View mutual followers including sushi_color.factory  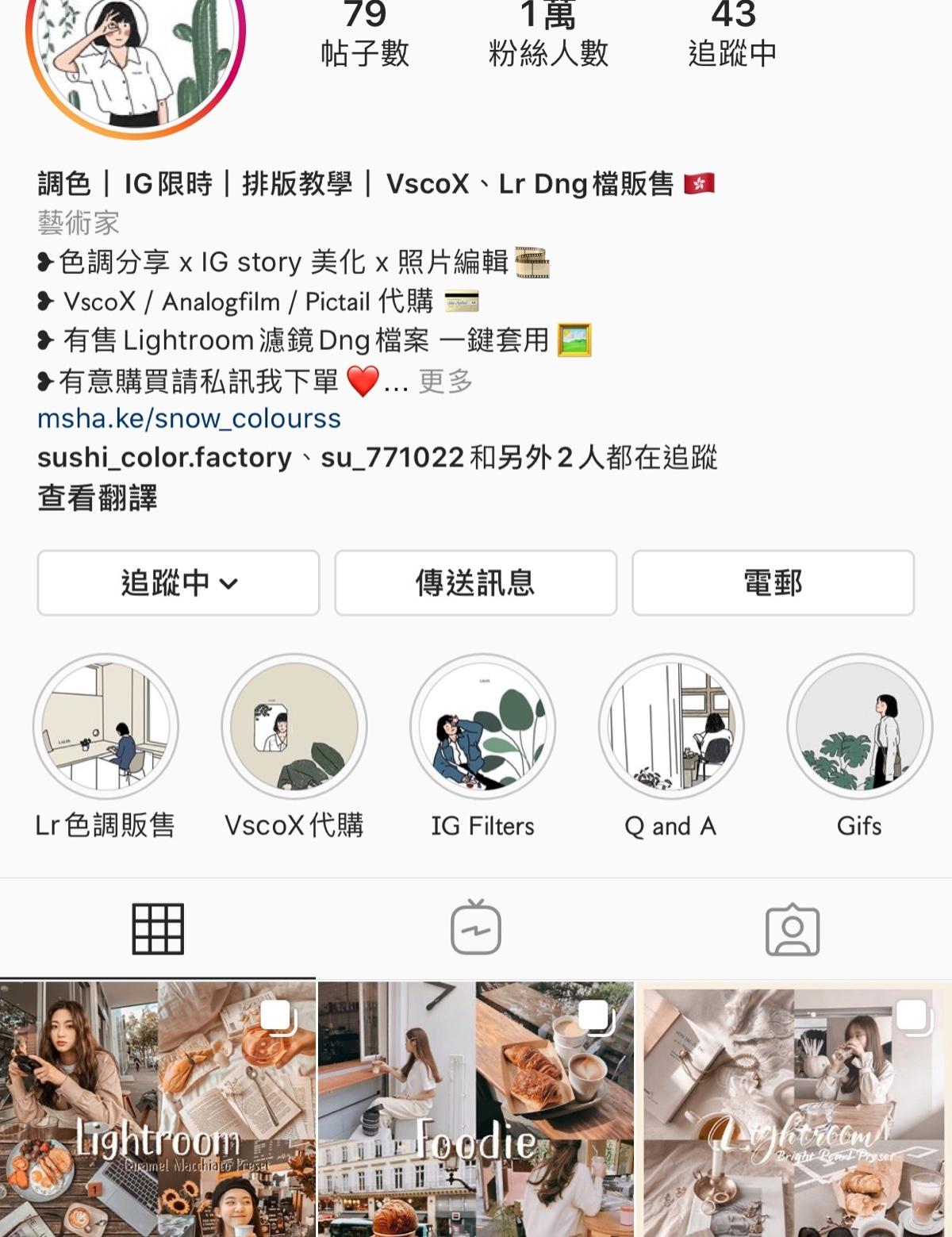pos(377,458)
